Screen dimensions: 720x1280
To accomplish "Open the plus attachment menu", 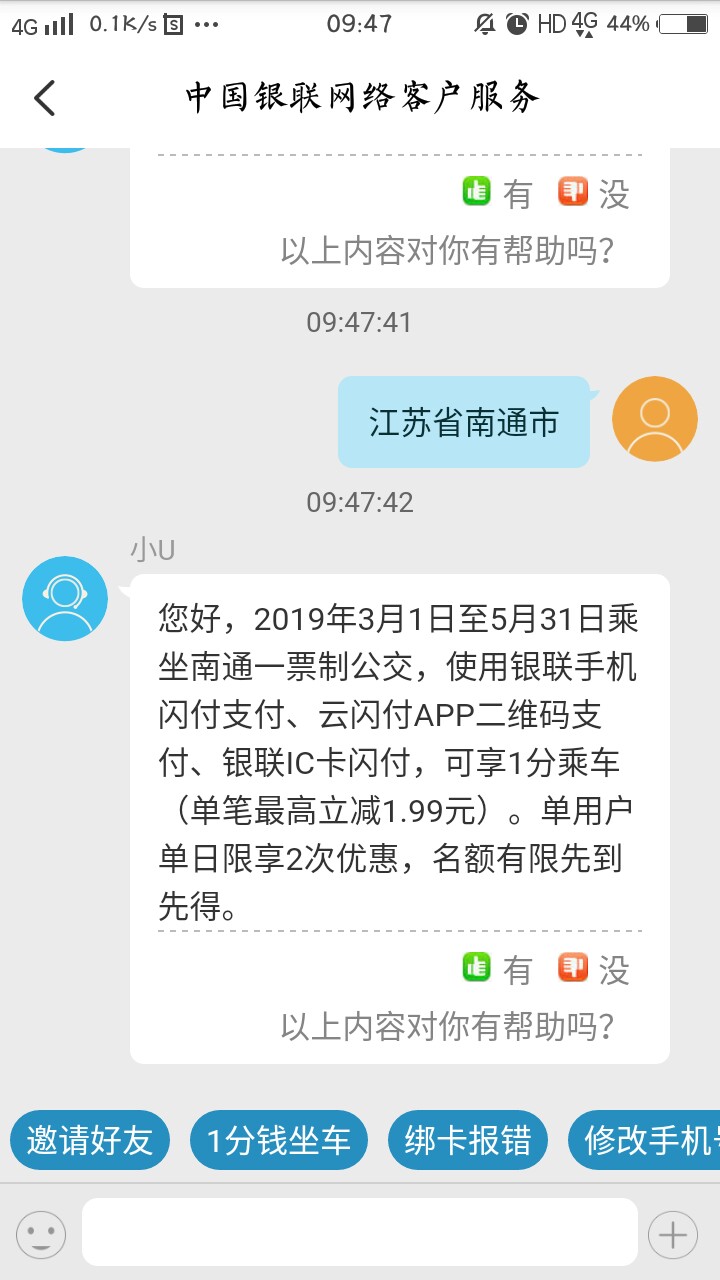I will point(673,1235).
